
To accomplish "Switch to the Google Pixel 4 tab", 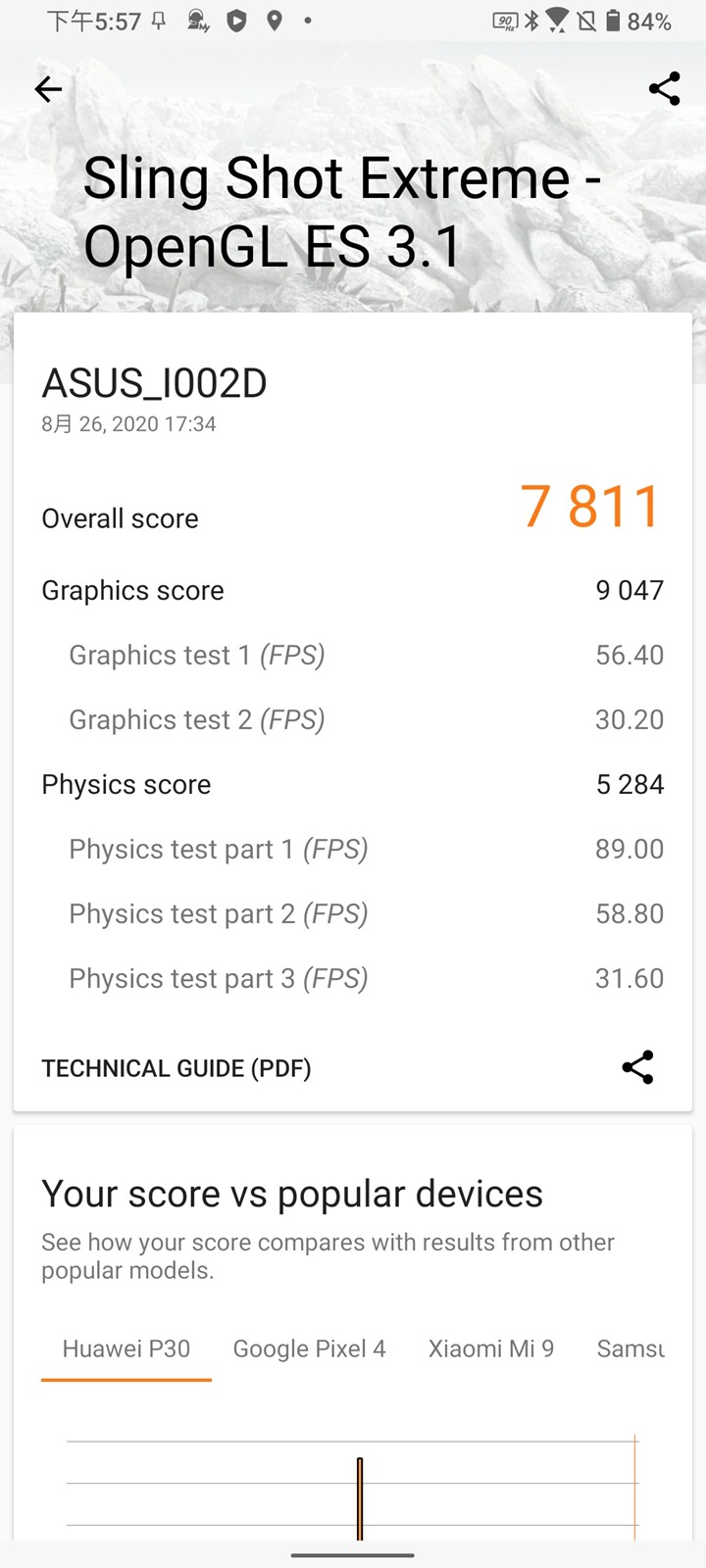I will click(309, 1348).
